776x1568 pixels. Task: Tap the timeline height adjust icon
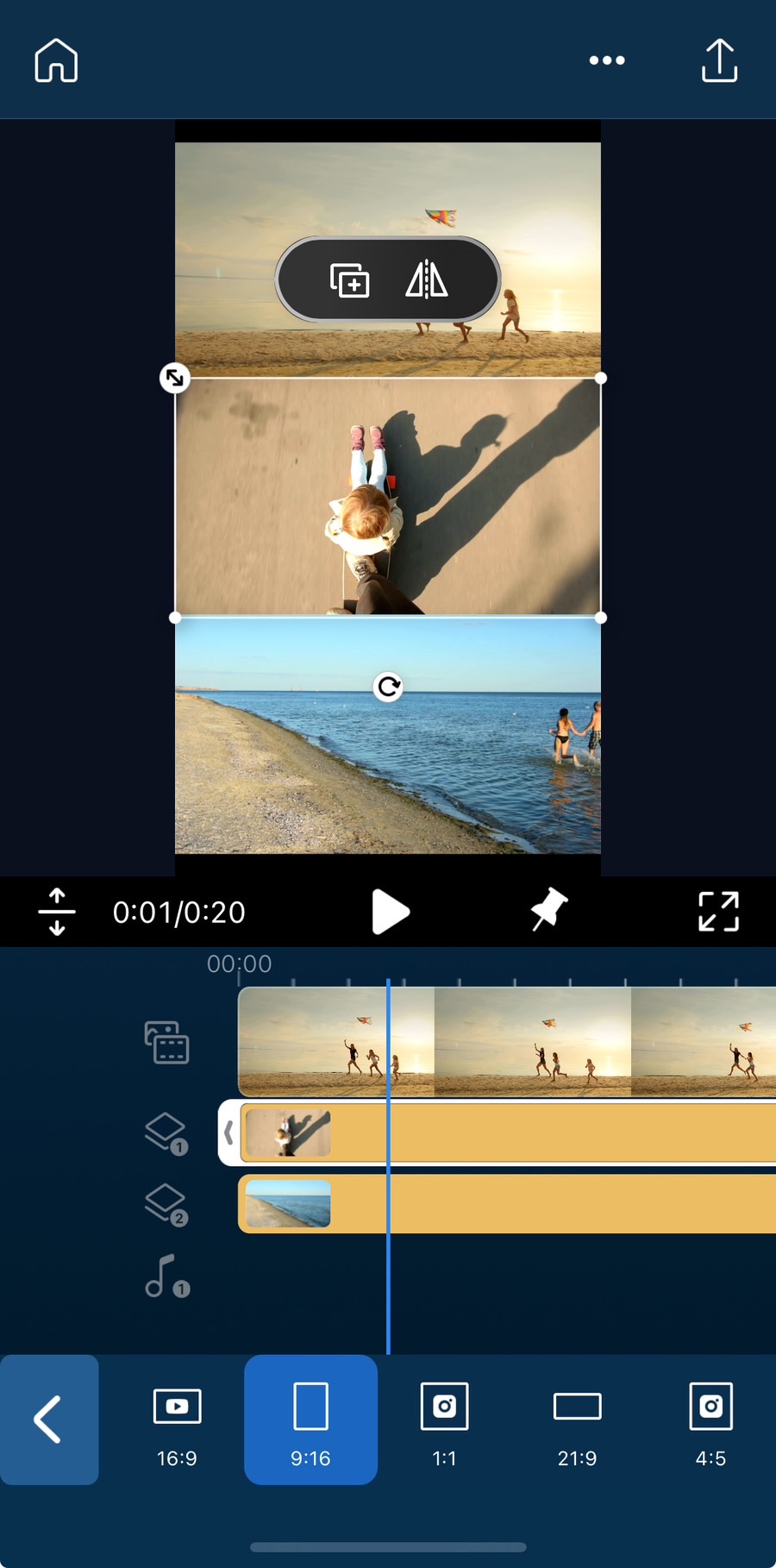tap(57, 912)
